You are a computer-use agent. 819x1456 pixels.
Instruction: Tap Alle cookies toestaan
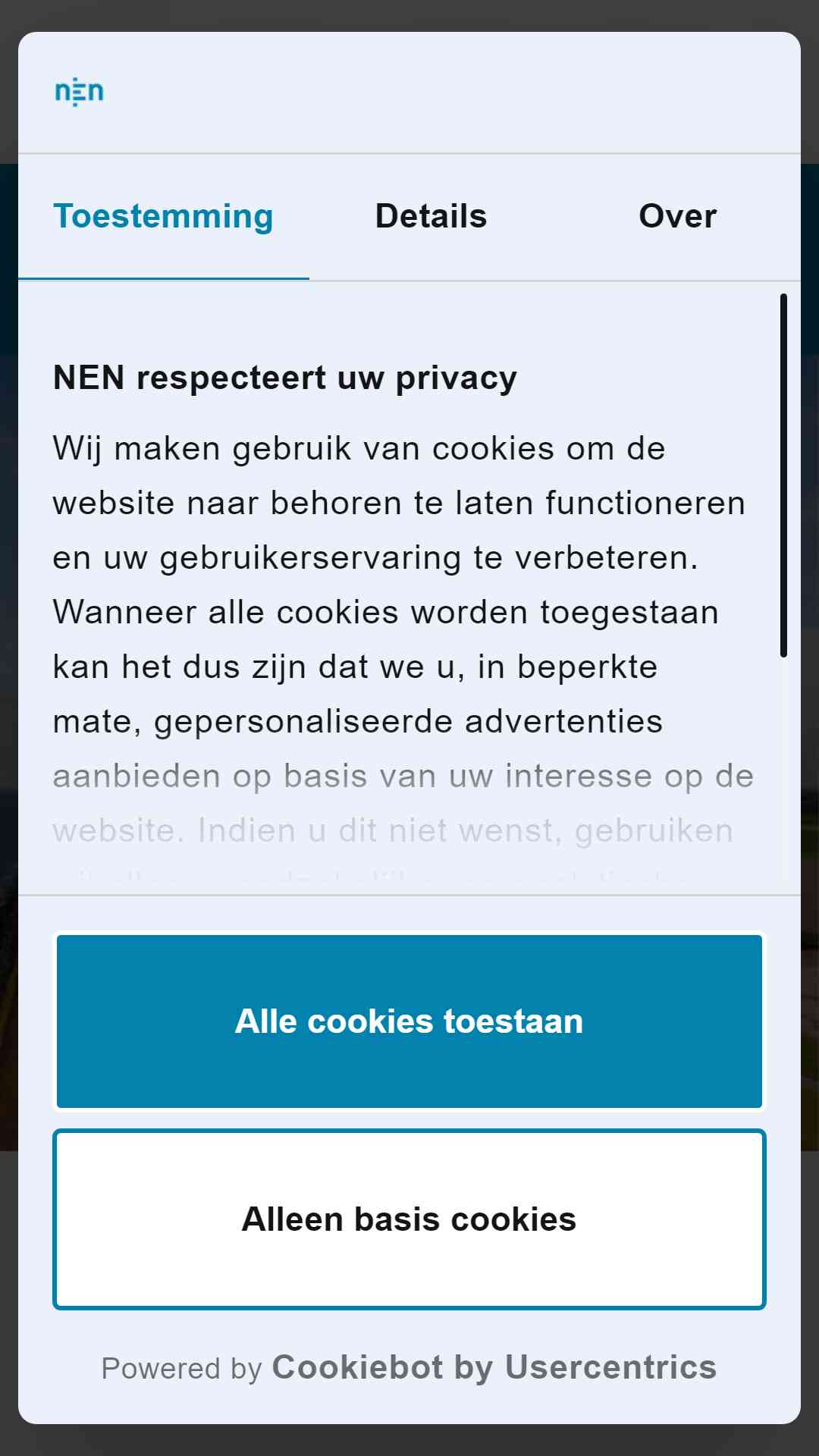pos(409,1021)
